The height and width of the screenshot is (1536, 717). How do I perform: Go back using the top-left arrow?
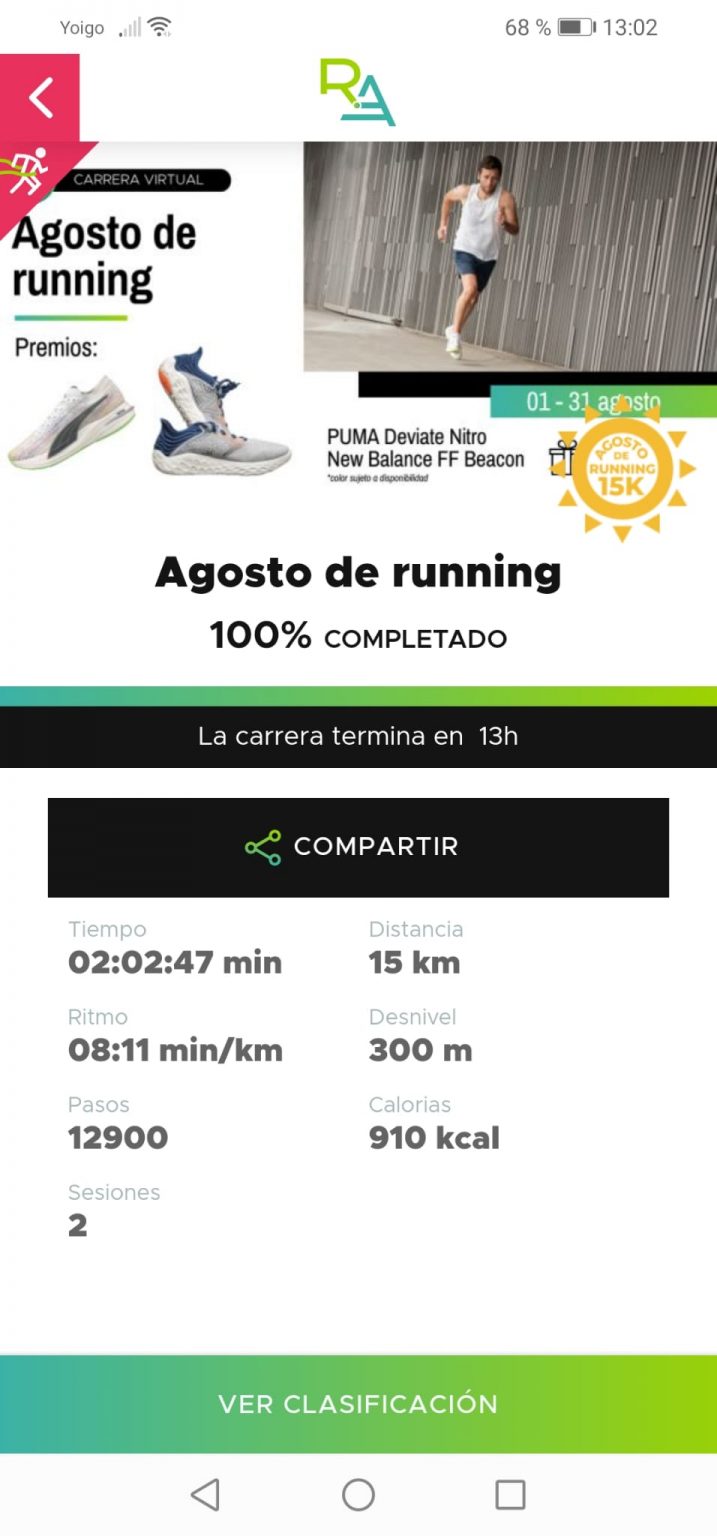tap(40, 98)
